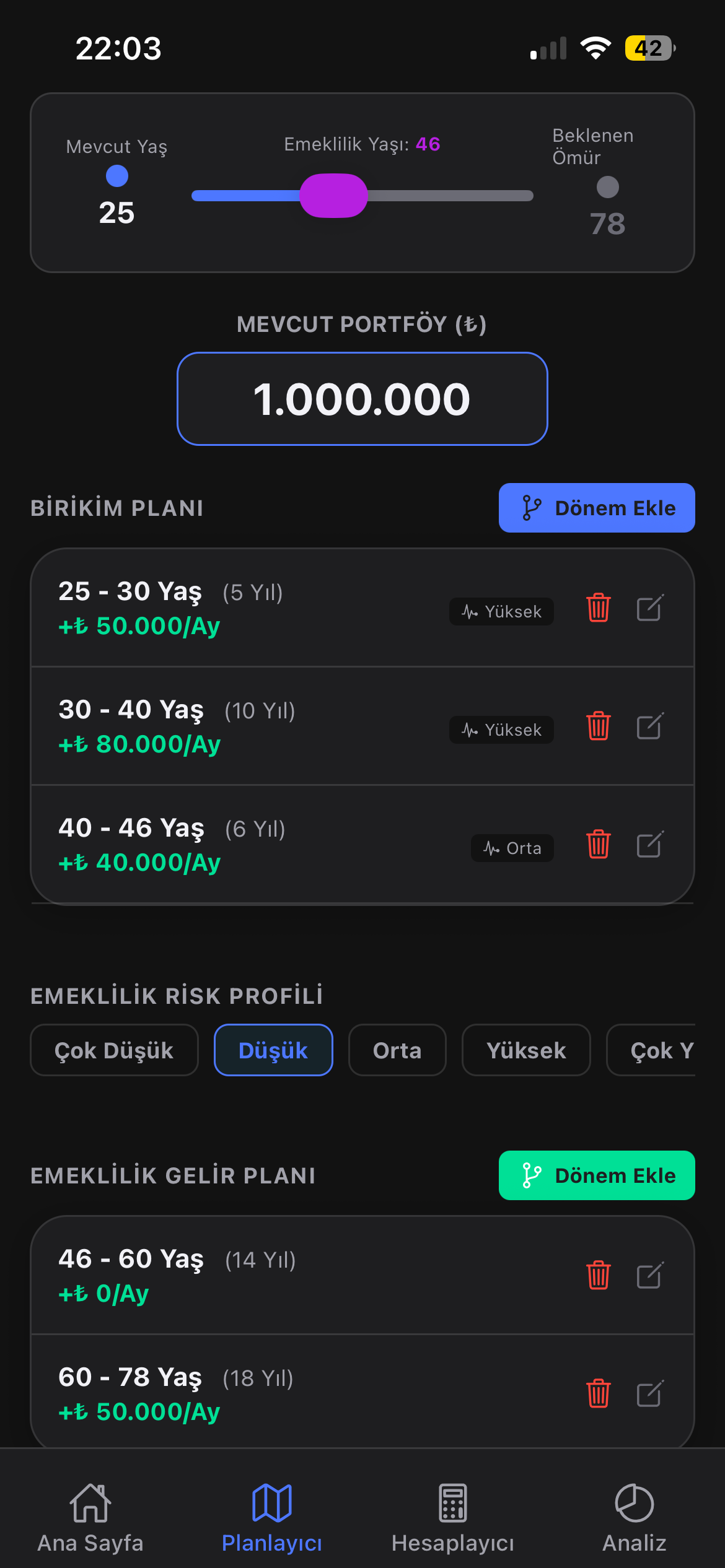Open Orta risk selector on 40 - 46 Yaş period
This screenshot has height=1568, width=725.
tap(512, 848)
